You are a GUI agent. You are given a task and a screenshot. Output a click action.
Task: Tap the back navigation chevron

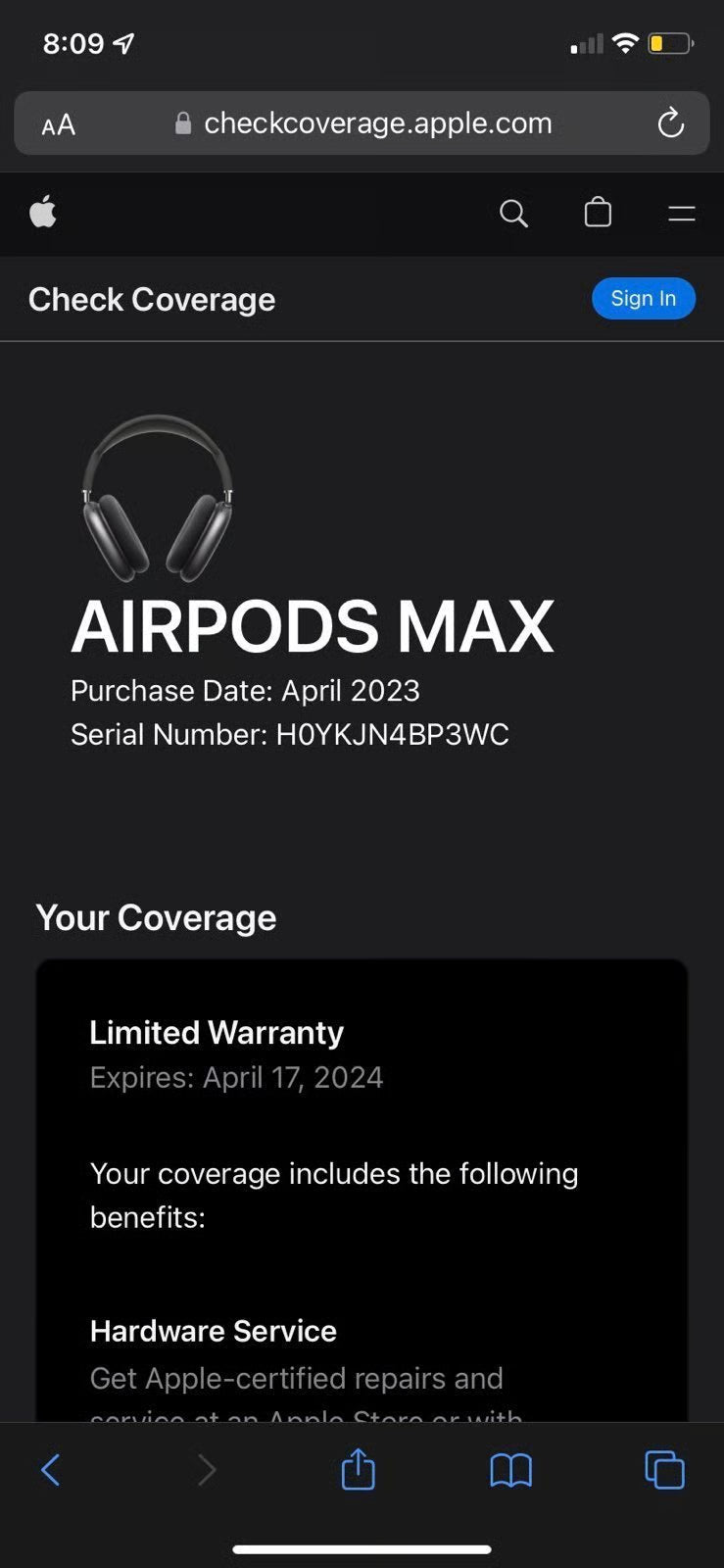tap(51, 1469)
